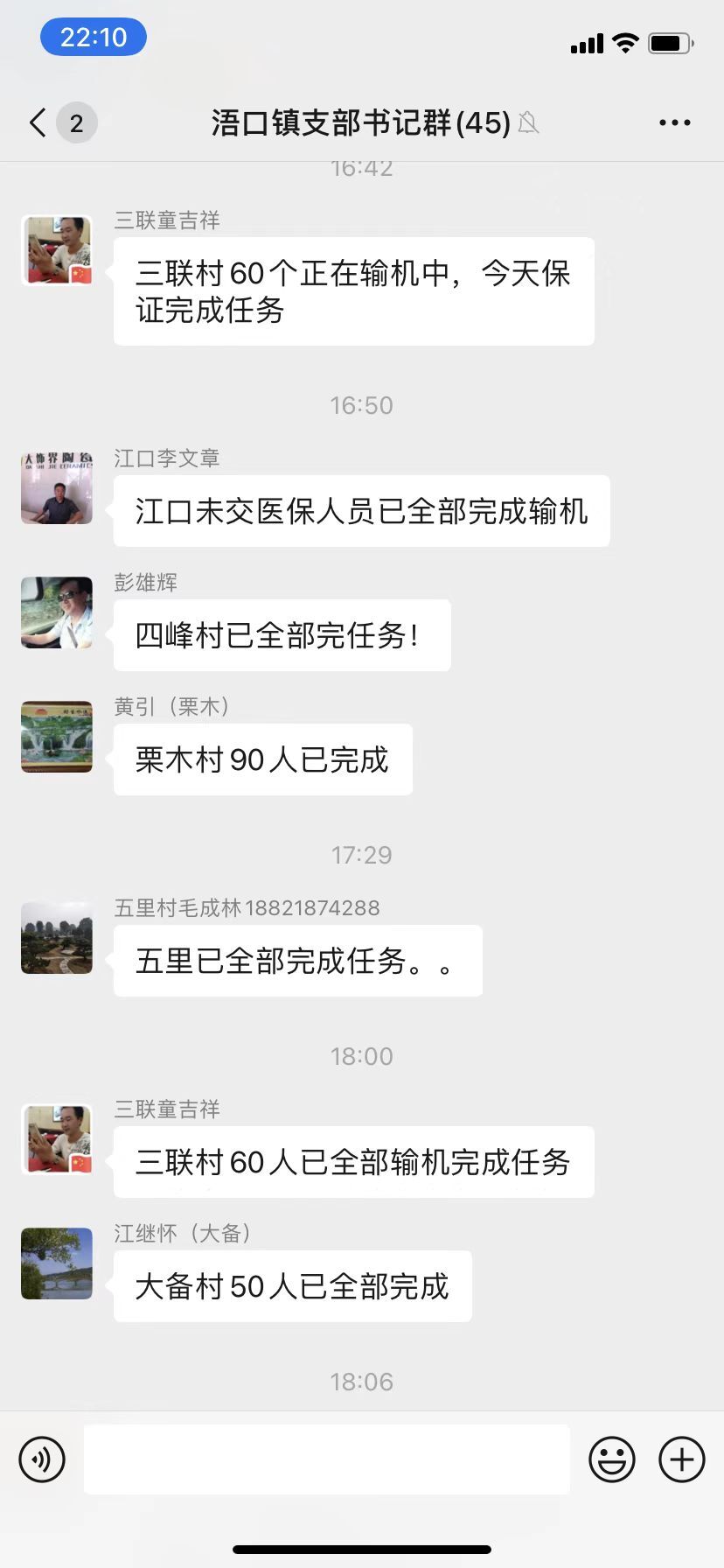Open 三联童吉祥's avatar beside 输机中 message
Screen dimensions: 724x1568
(57, 250)
